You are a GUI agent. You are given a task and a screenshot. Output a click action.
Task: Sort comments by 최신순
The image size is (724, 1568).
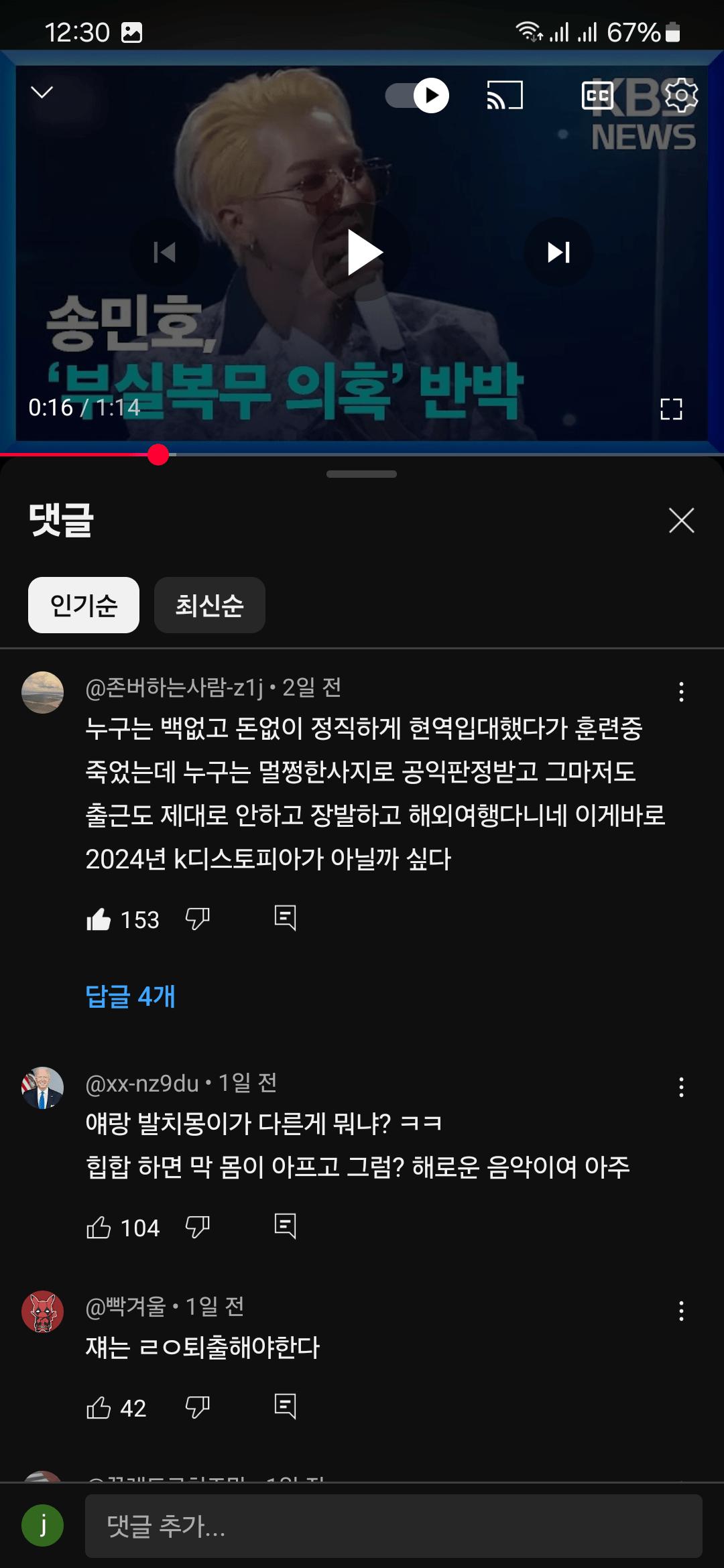pyautogui.click(x=209, y=605)
